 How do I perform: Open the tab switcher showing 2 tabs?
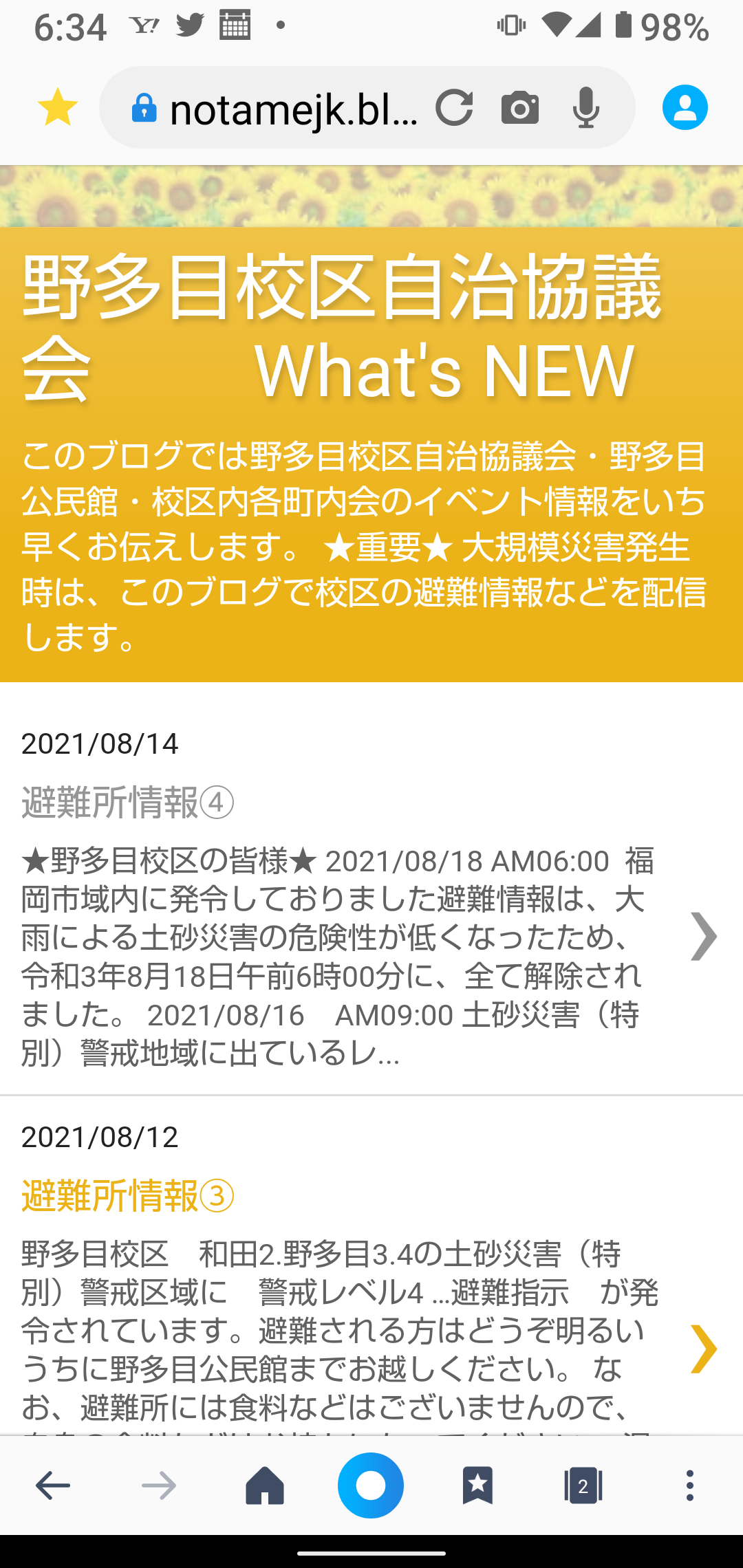pyautogui.click(x=583, y=1485)
